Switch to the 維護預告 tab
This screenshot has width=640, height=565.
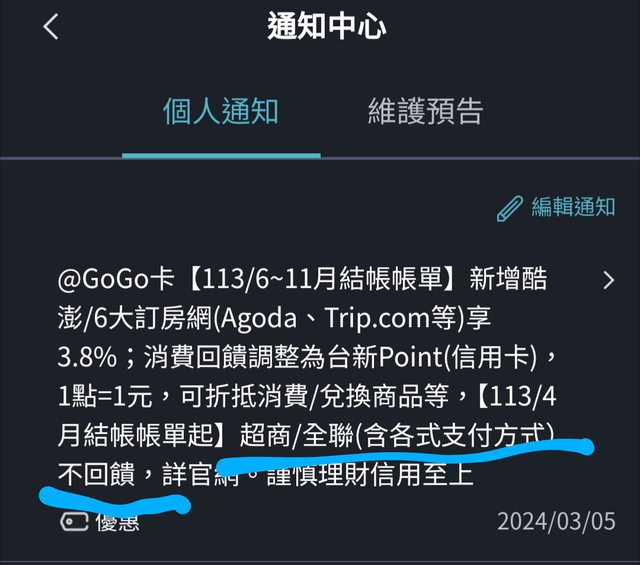[426, 111]
